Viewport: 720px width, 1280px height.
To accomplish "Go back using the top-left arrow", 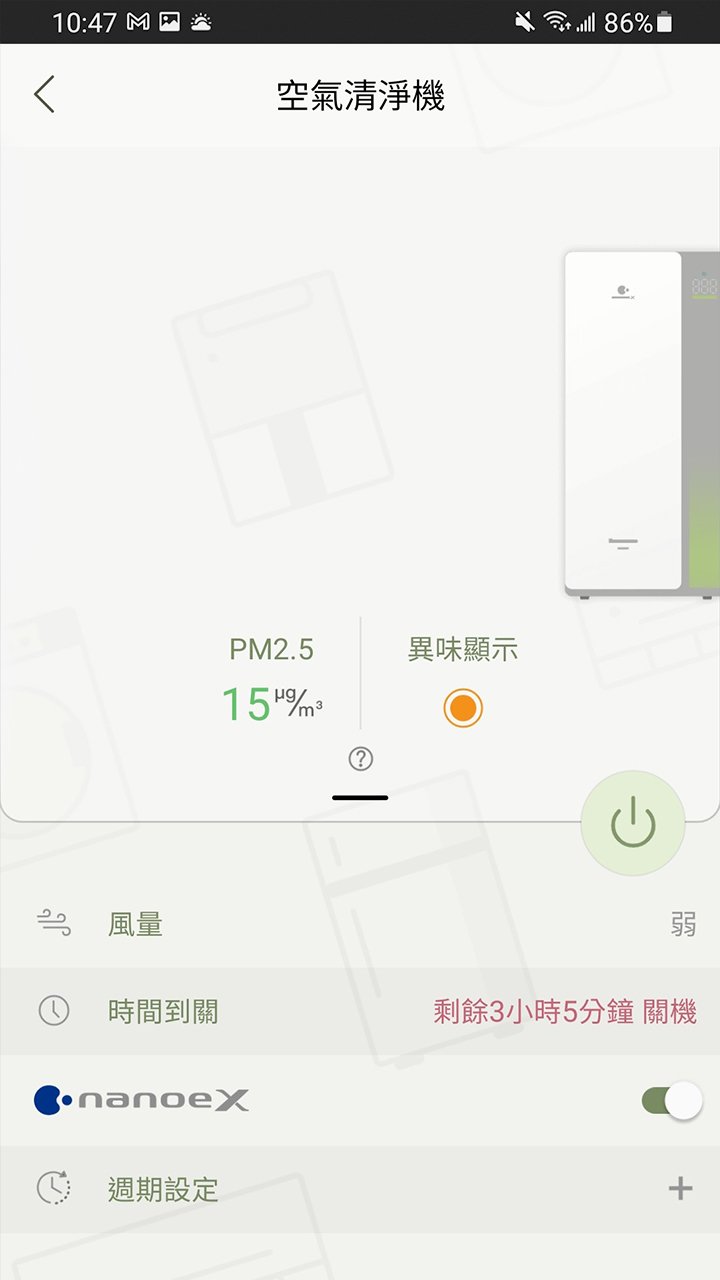I will pyautogui.click(x=43, y=94).
